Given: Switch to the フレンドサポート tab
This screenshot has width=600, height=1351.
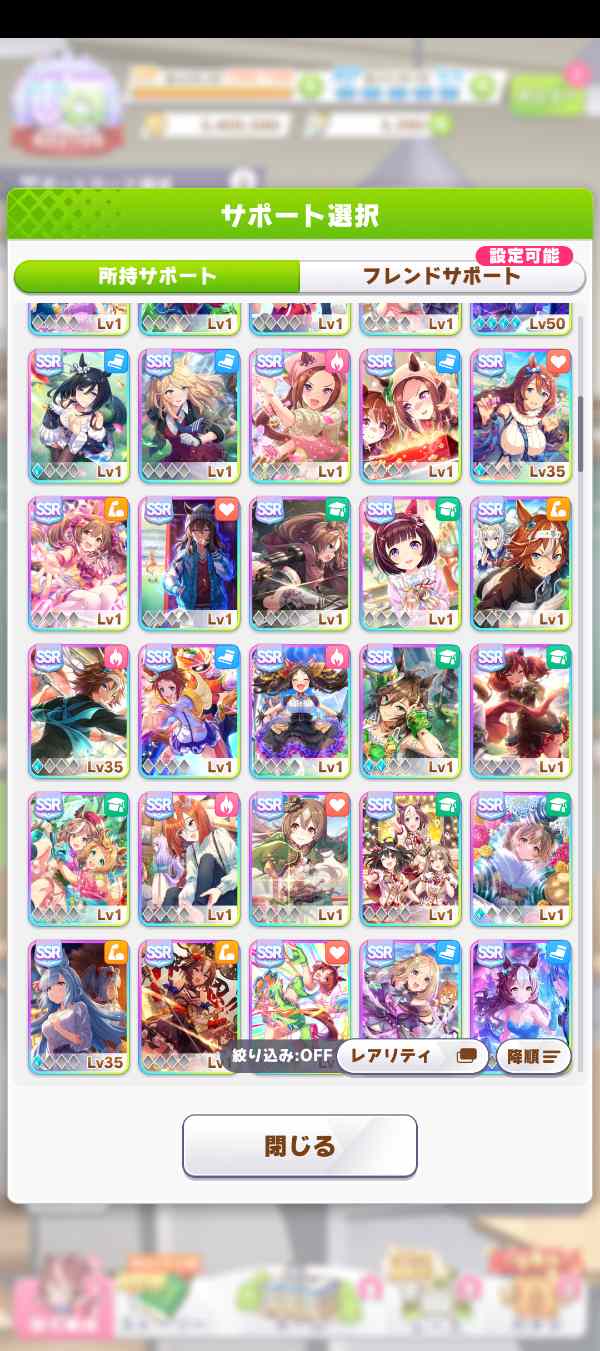Looking at the screenshot, I should tap(441, 276).
